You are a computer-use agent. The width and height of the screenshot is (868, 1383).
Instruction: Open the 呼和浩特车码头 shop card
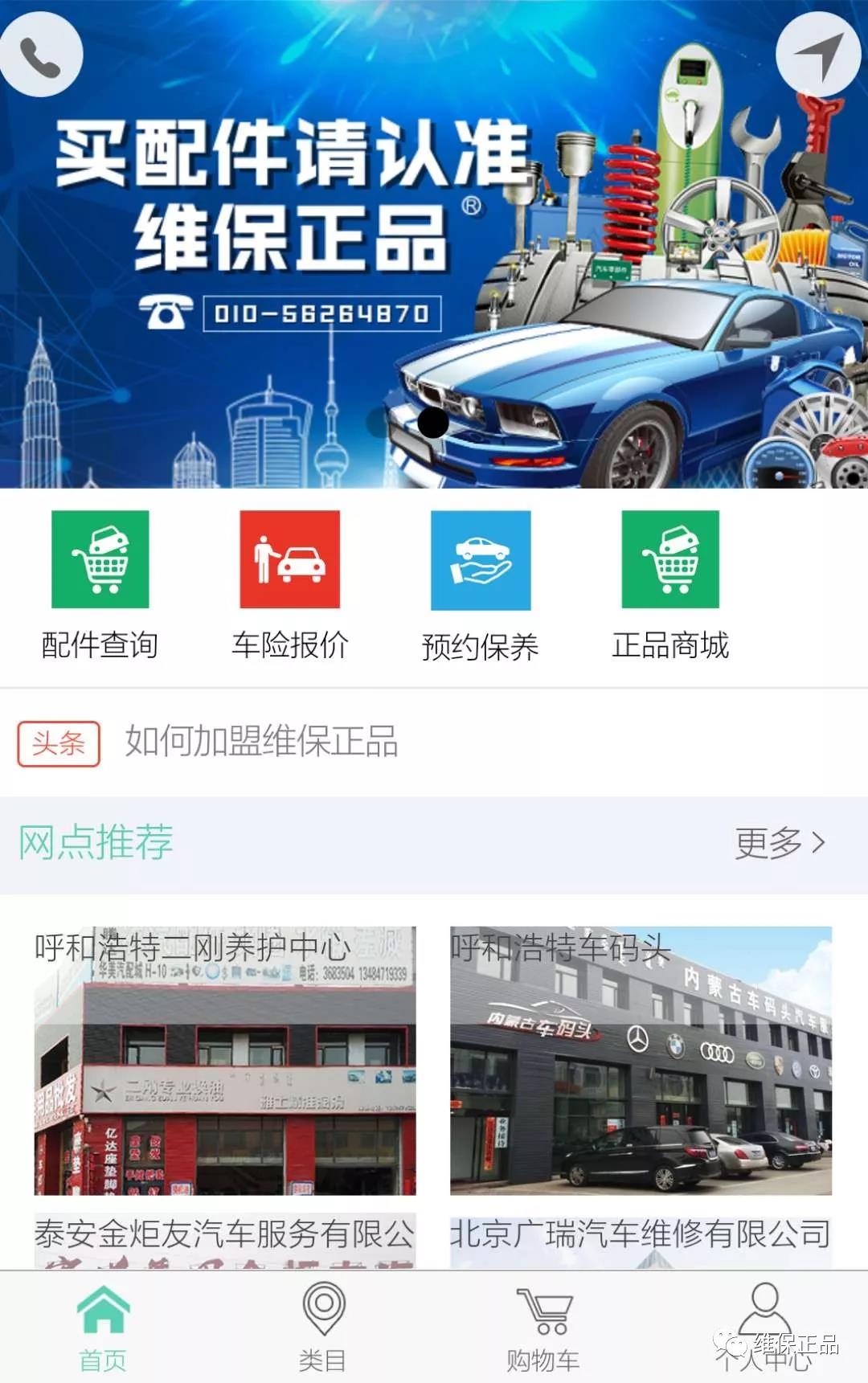coord(641,1061)
